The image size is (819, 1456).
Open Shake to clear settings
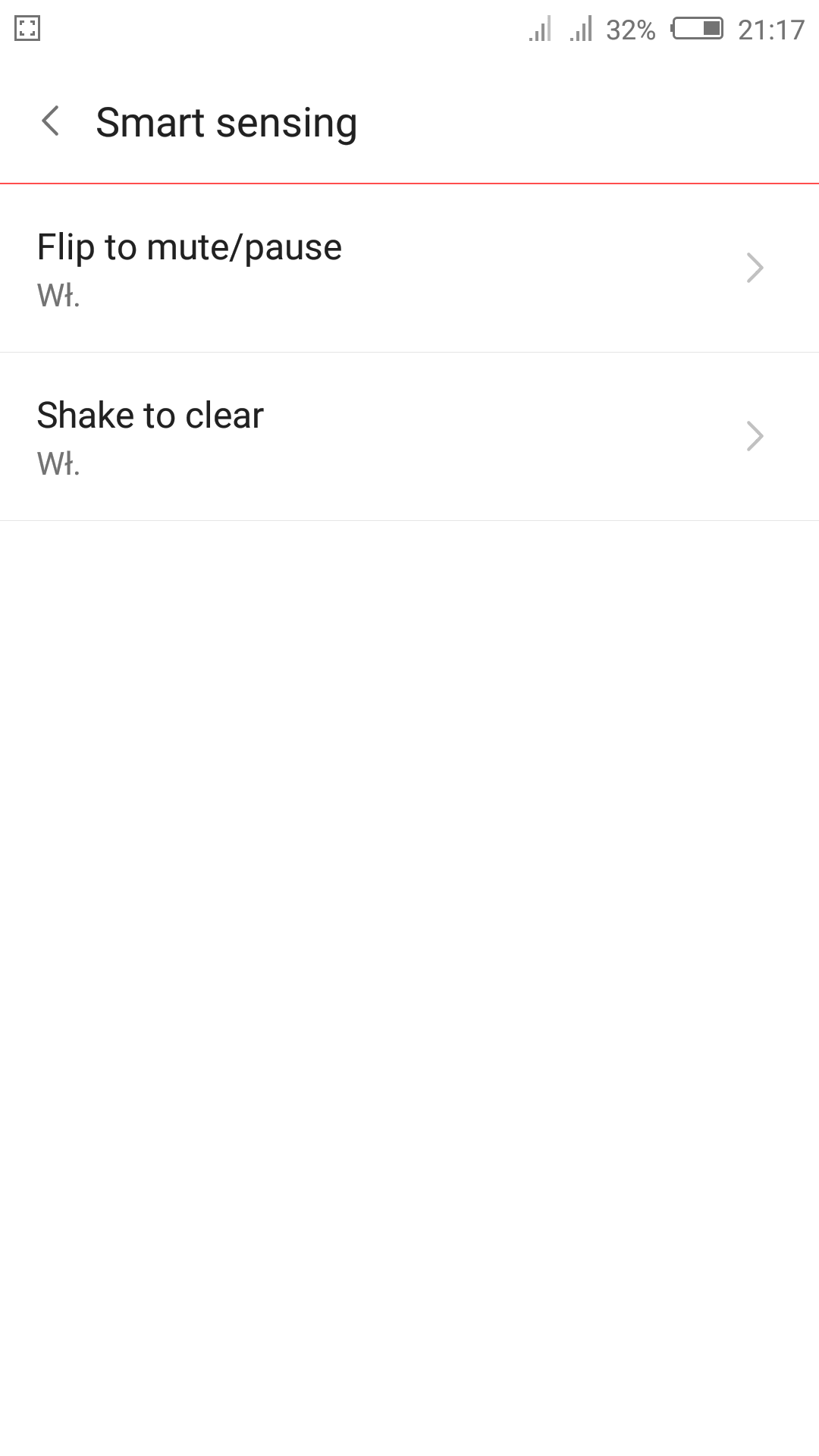[x=409, y=437]
